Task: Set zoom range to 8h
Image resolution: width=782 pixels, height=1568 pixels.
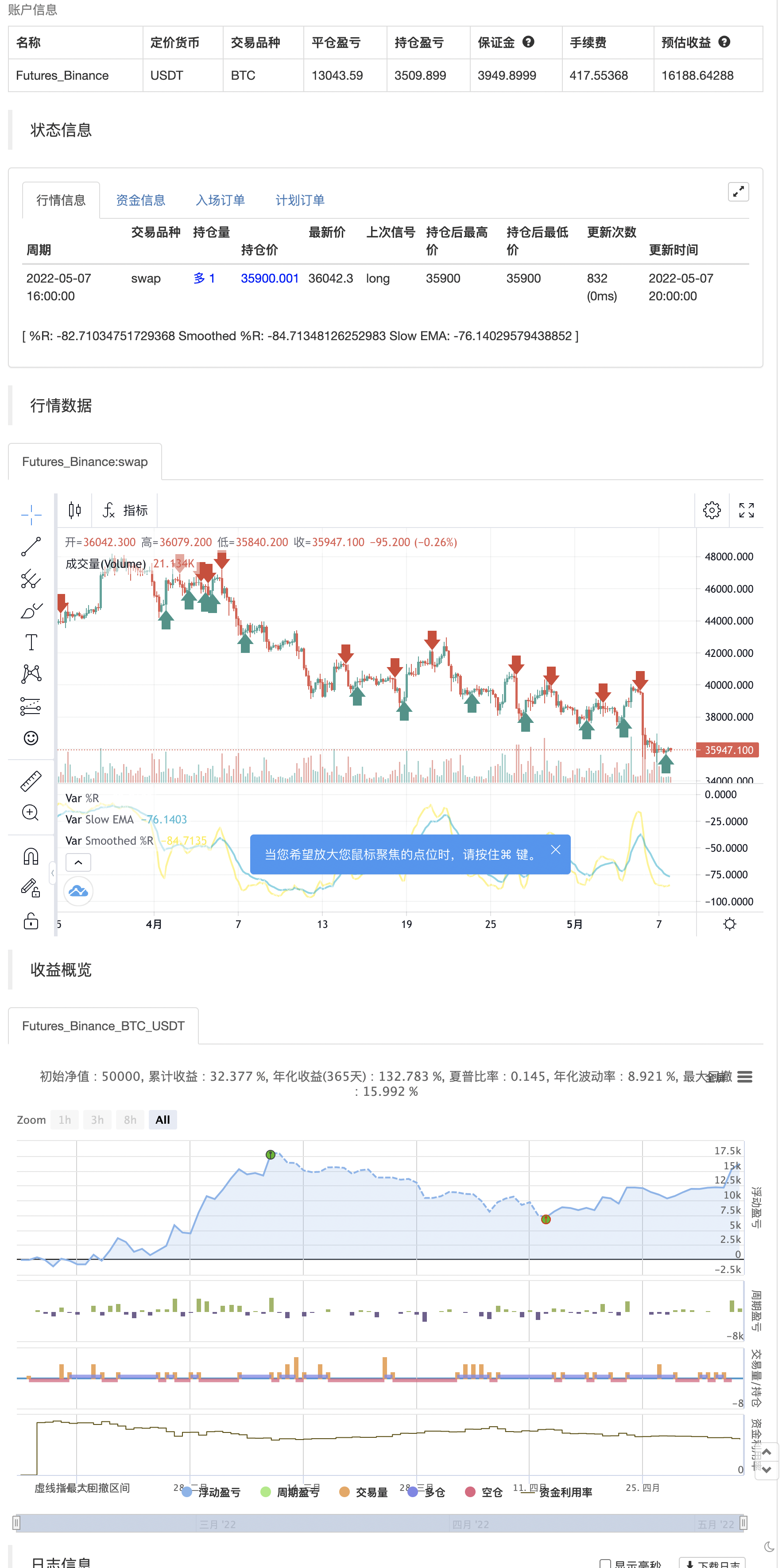Action: (130, 1119)
